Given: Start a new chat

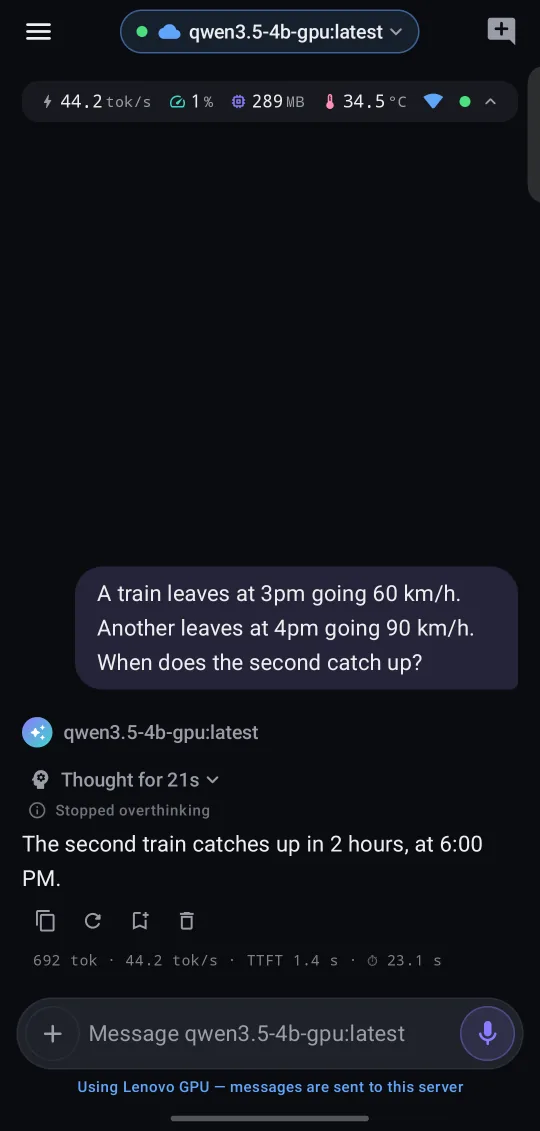Looking at the screenshot, I should click(501, 32).
